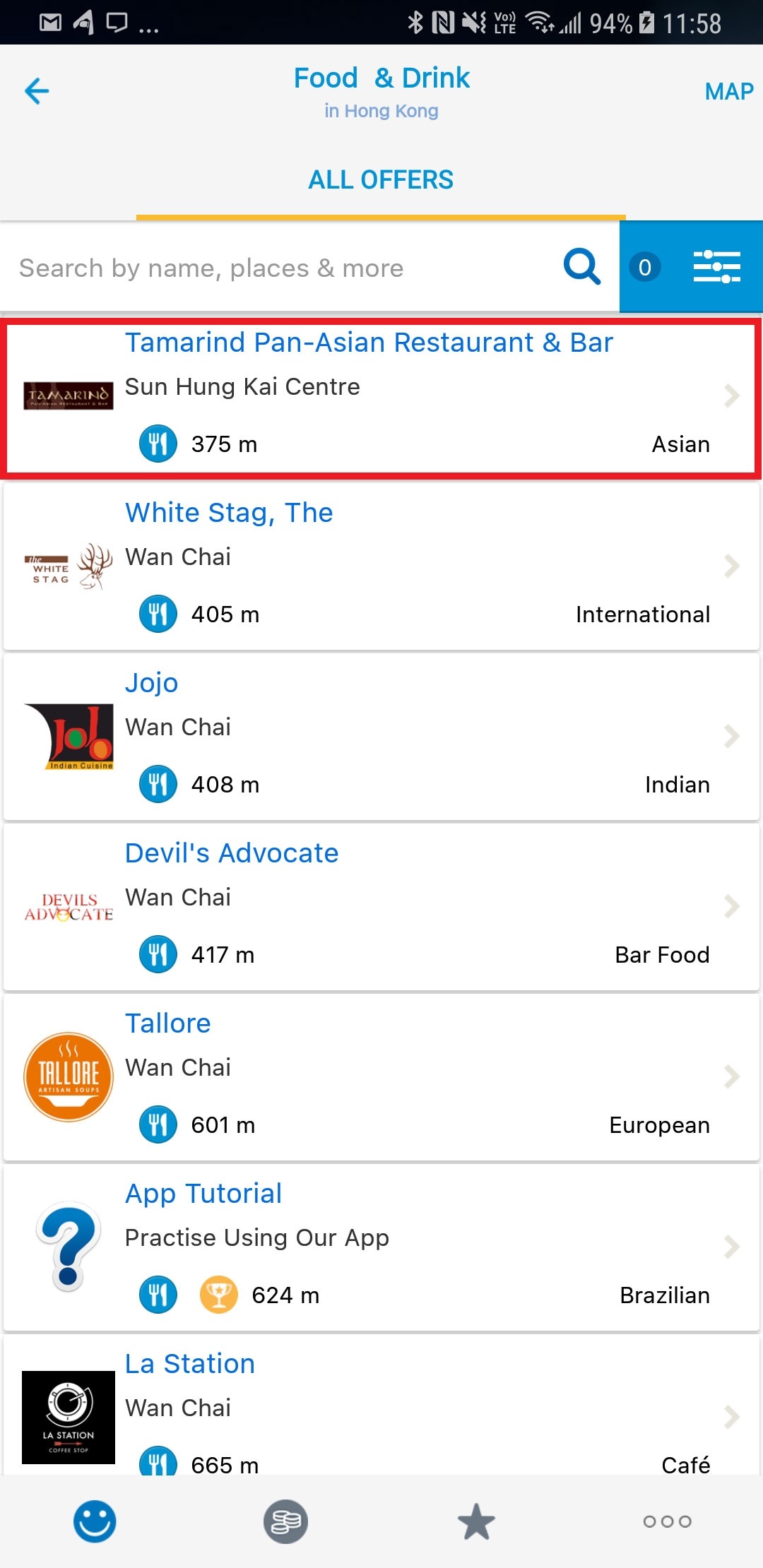Open Tamarind Pan-Asian Restaurant & Bar
Image resolution: width=763 pixels, height=1568 pixels.
[381, 396]
